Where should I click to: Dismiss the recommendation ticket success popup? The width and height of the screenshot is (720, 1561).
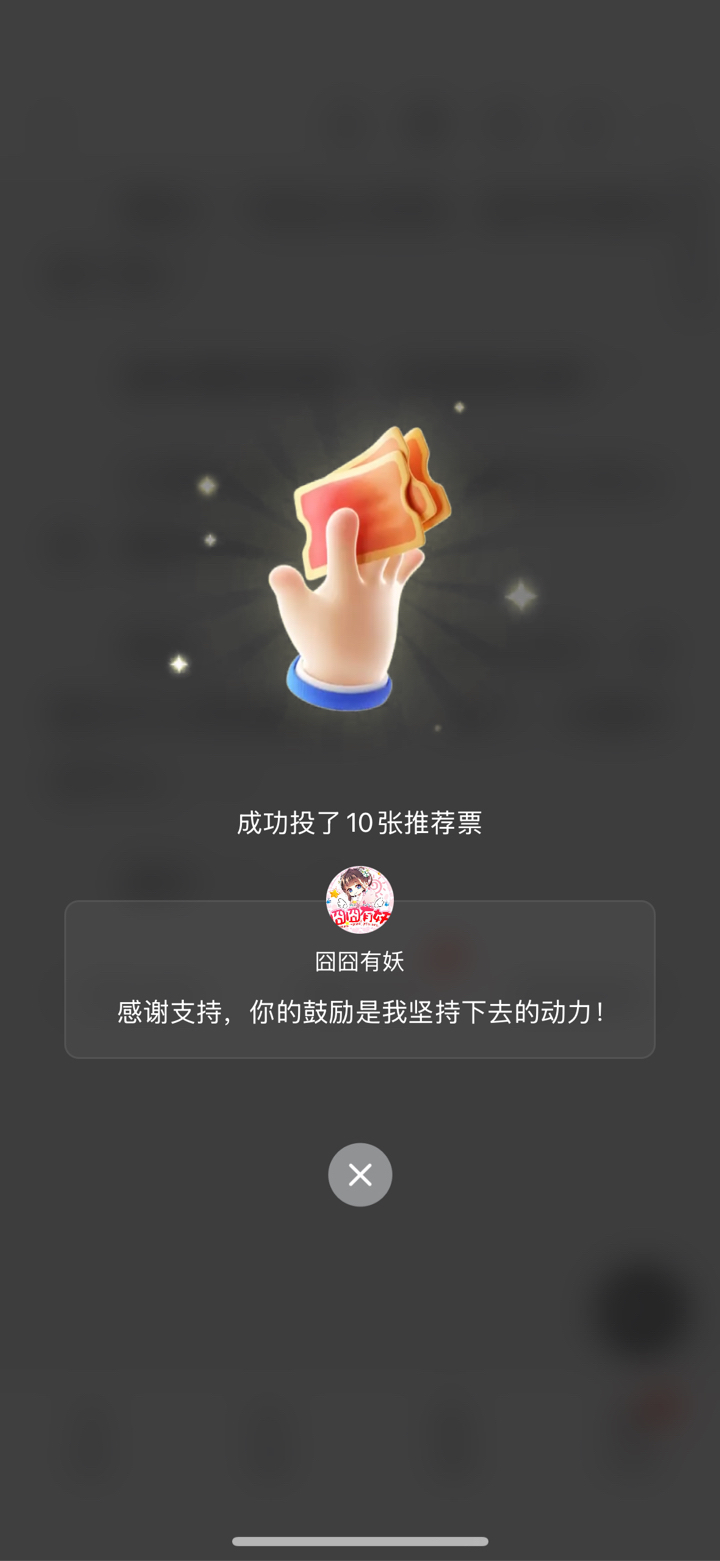click(360, 1174)
